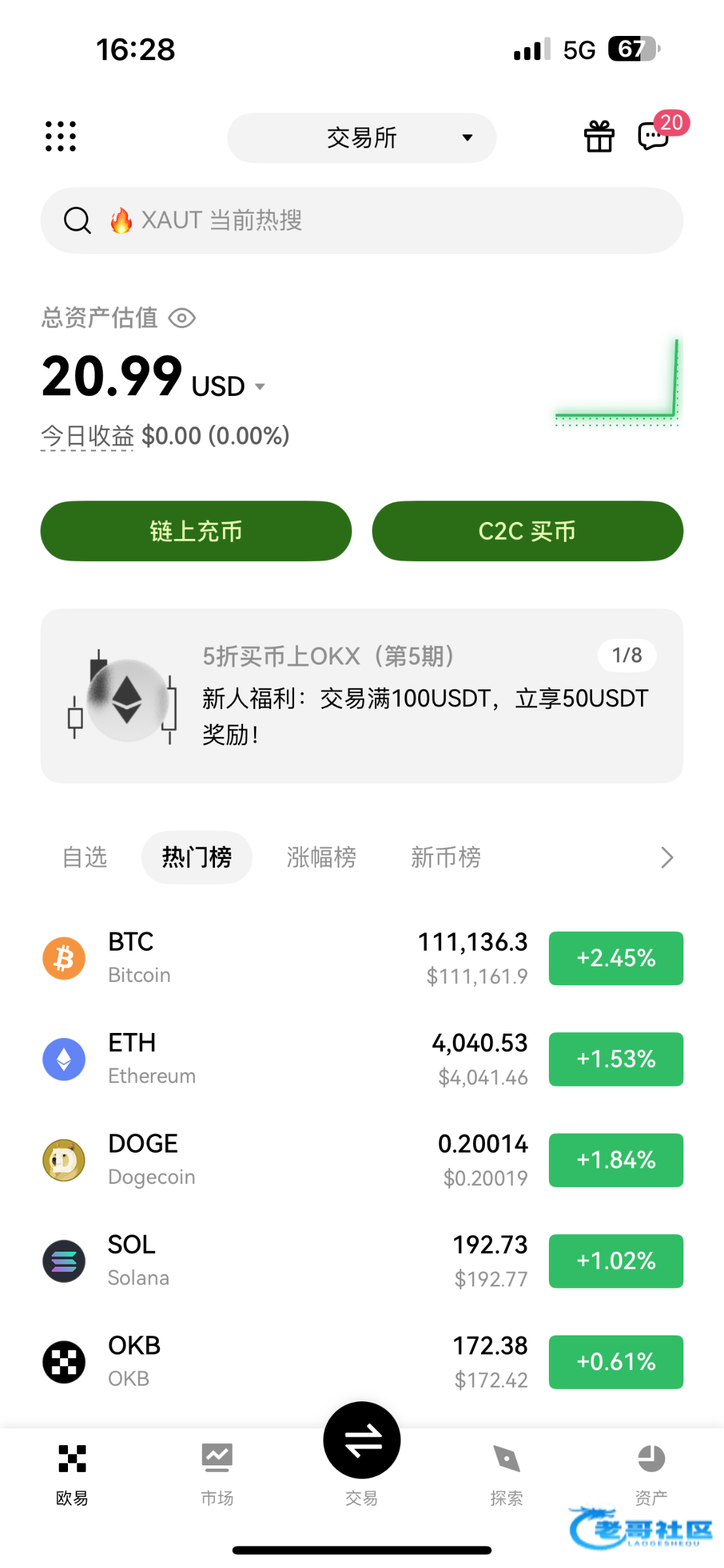Switch to the 涨幅榜 tab
The height and width of the screenshot is (1568, 724).
[x=321, y=857]
